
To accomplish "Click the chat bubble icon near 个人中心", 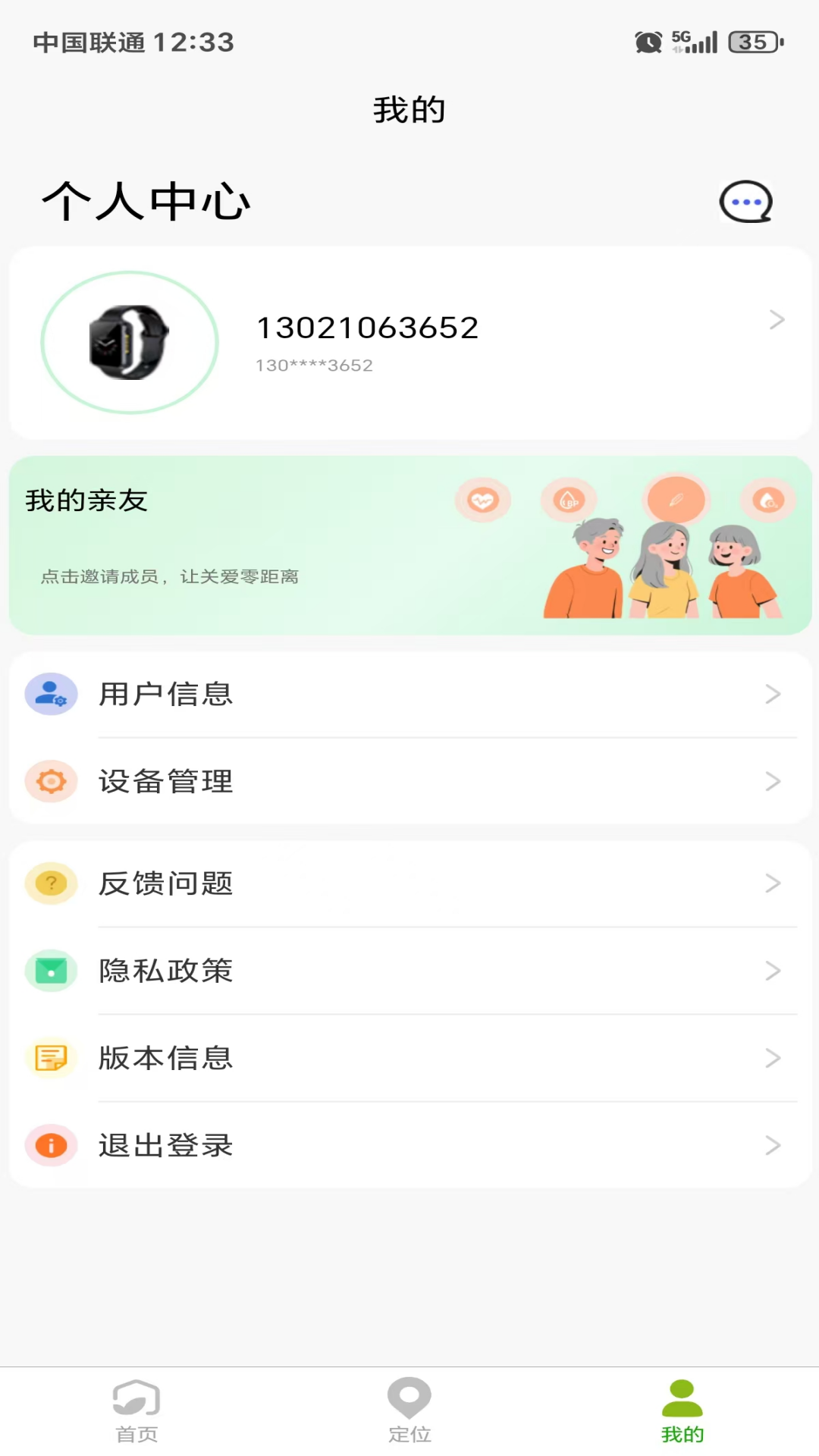I will pyautogui.click(x=747, y=201).
